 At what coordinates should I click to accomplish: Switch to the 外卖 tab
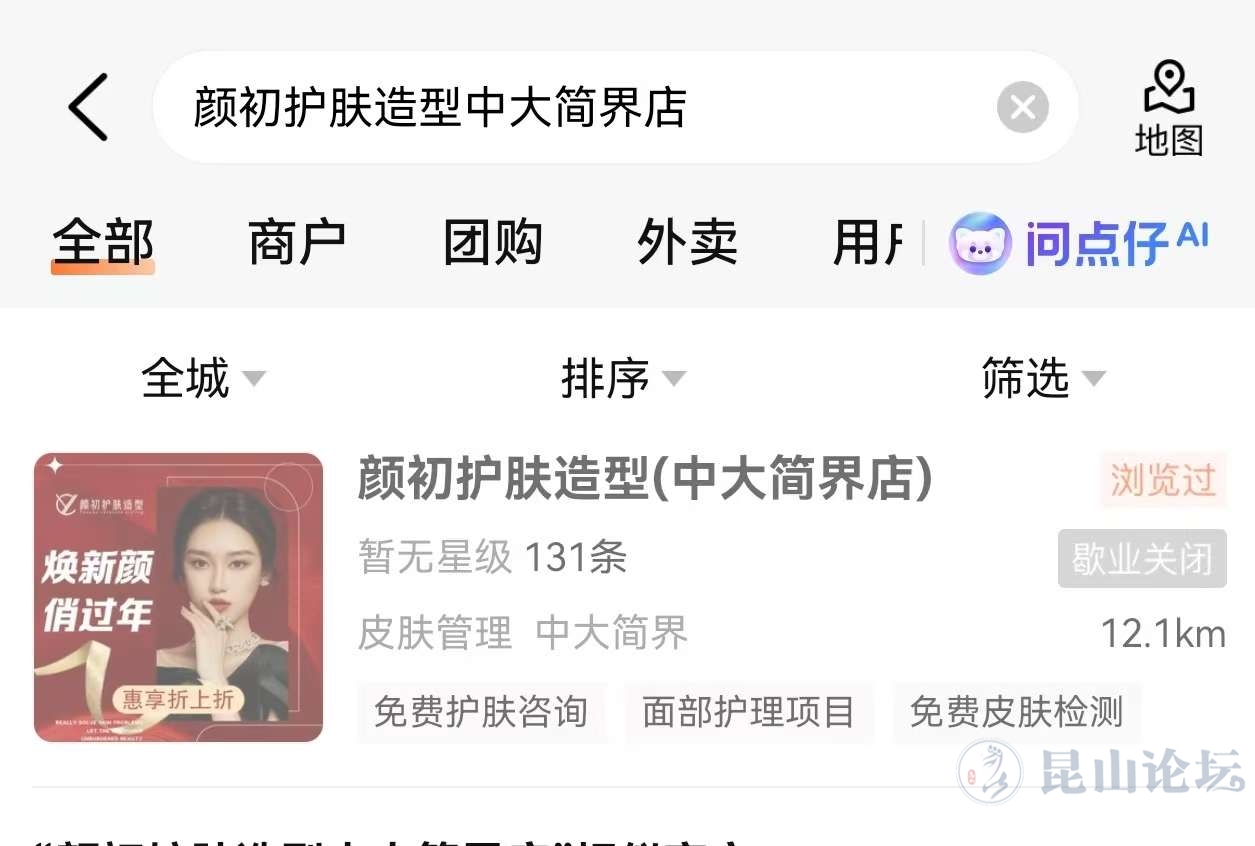[687, 243]
